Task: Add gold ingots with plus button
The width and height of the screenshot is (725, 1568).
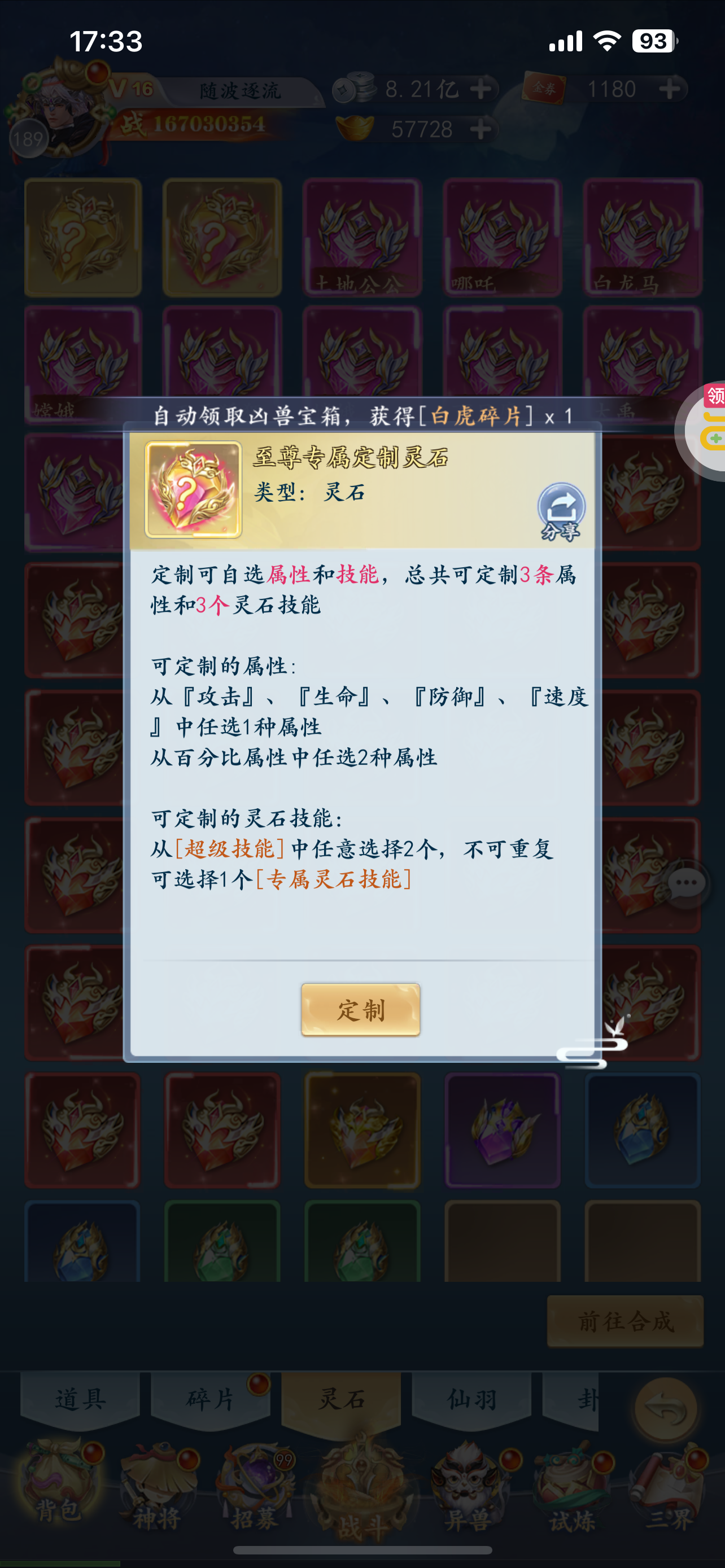Action: click(x=481, y=129)
